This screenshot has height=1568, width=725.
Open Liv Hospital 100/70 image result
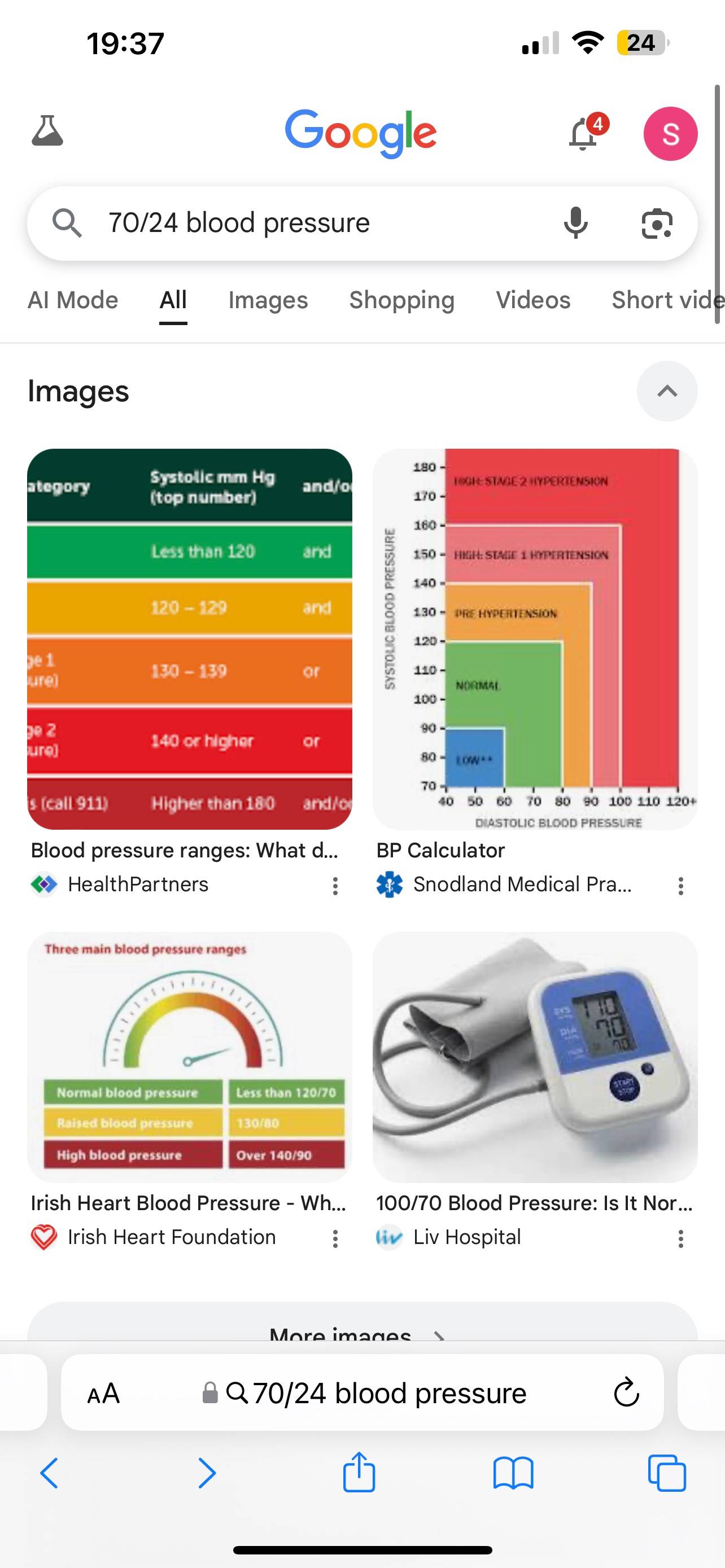click(x=535, y=1057)
